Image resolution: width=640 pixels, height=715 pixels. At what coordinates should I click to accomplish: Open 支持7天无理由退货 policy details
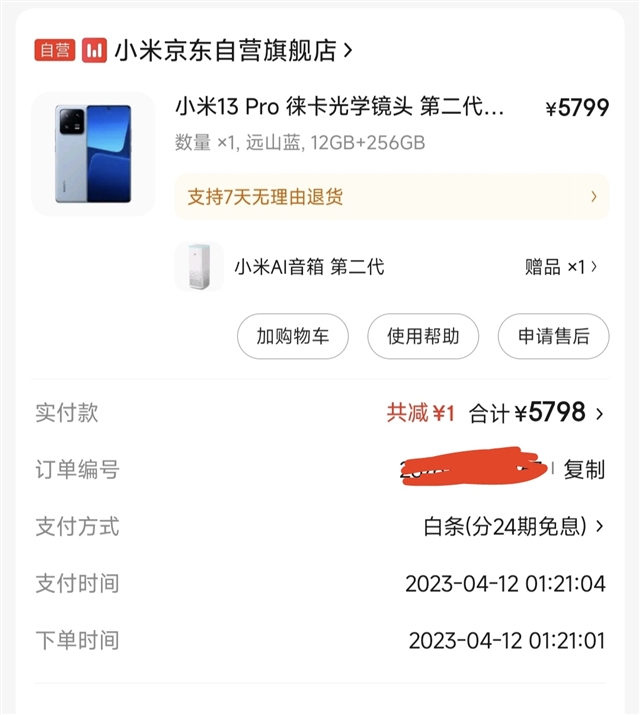(391, 196)
